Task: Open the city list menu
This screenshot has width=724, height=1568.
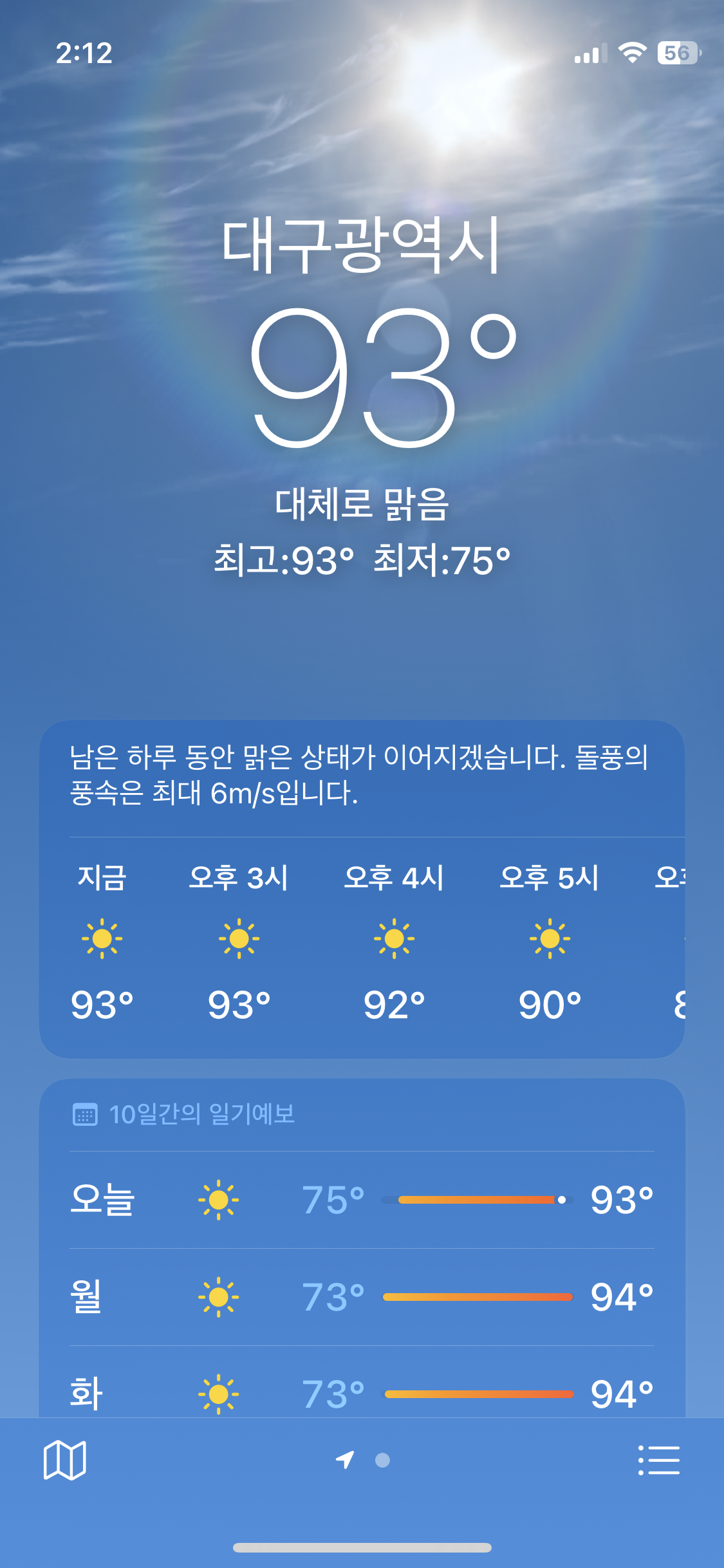Action: 659,1460
